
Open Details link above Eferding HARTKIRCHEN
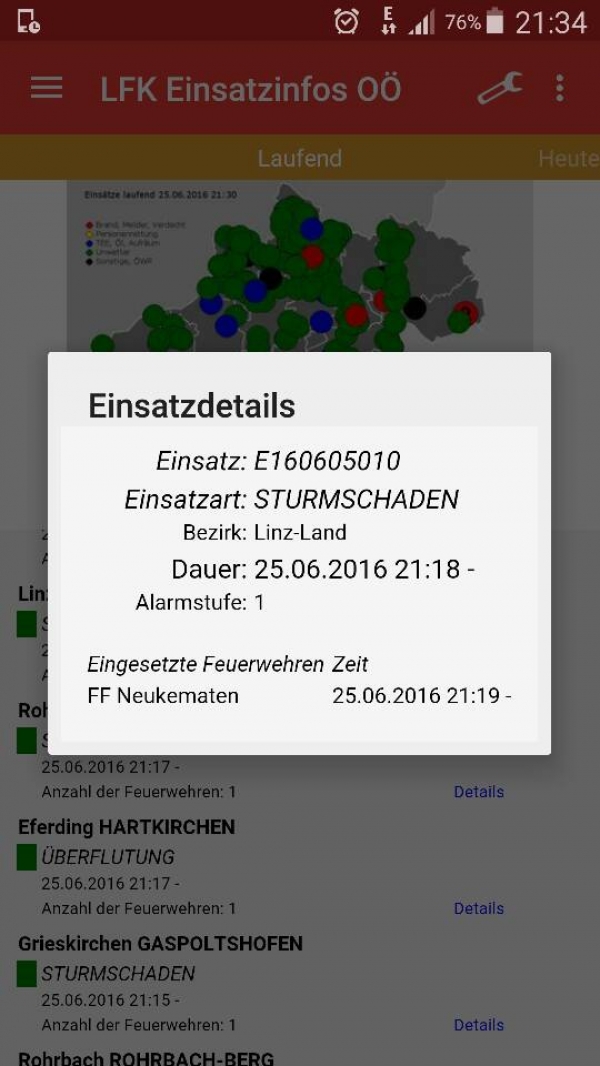479,792
